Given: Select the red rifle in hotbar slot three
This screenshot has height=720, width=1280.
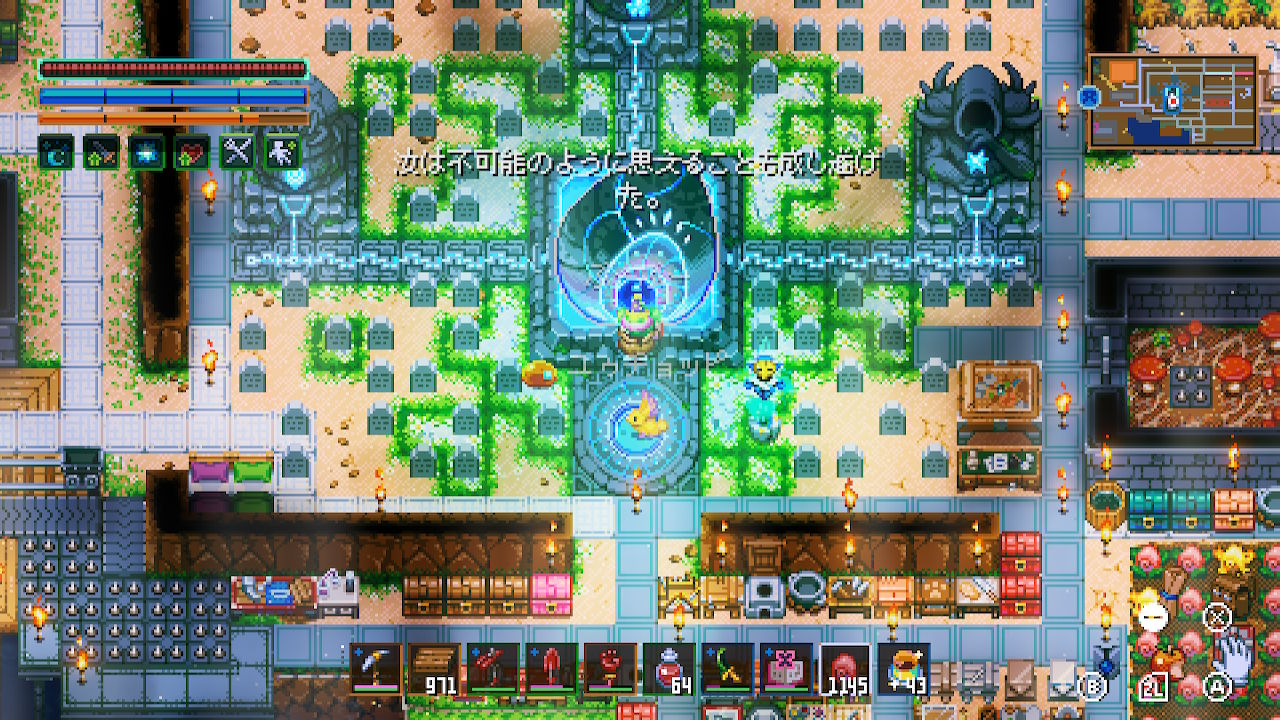Looking at the screenshot, I should point(494,668).
